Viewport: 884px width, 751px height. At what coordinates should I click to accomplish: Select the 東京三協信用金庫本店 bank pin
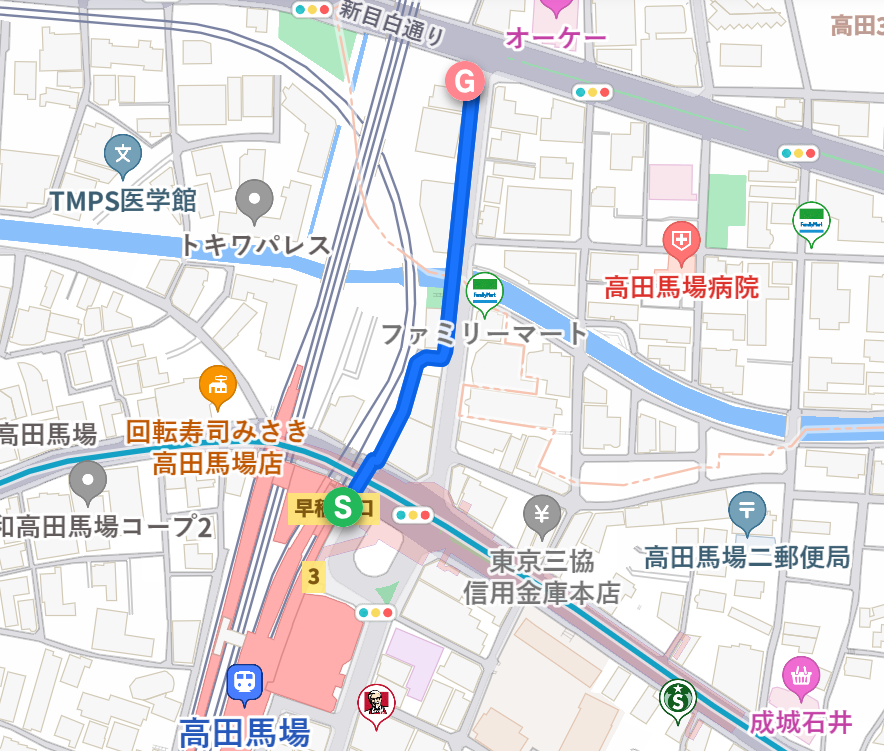click(x=542, y=515)
